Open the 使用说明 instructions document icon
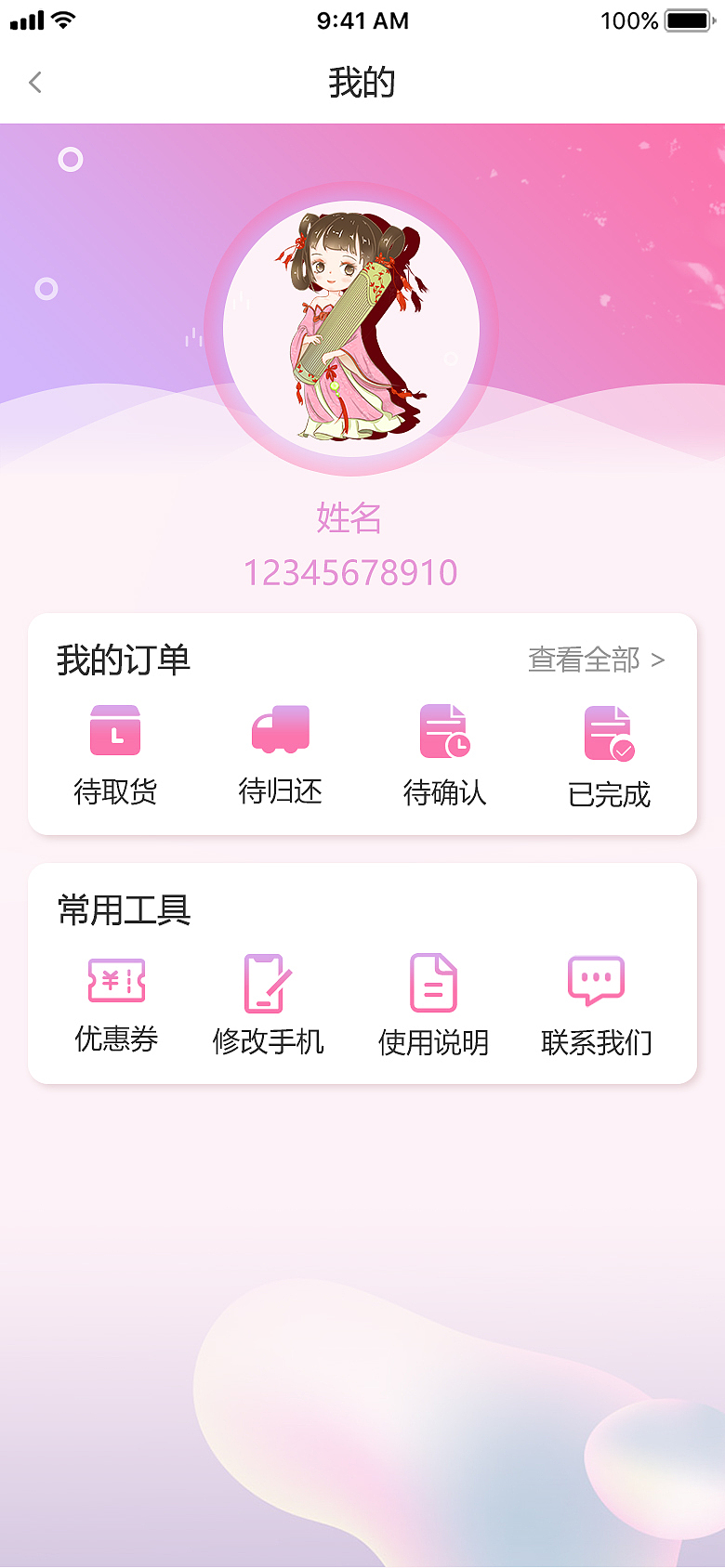Screen dimensions: 725x1568 433,980
